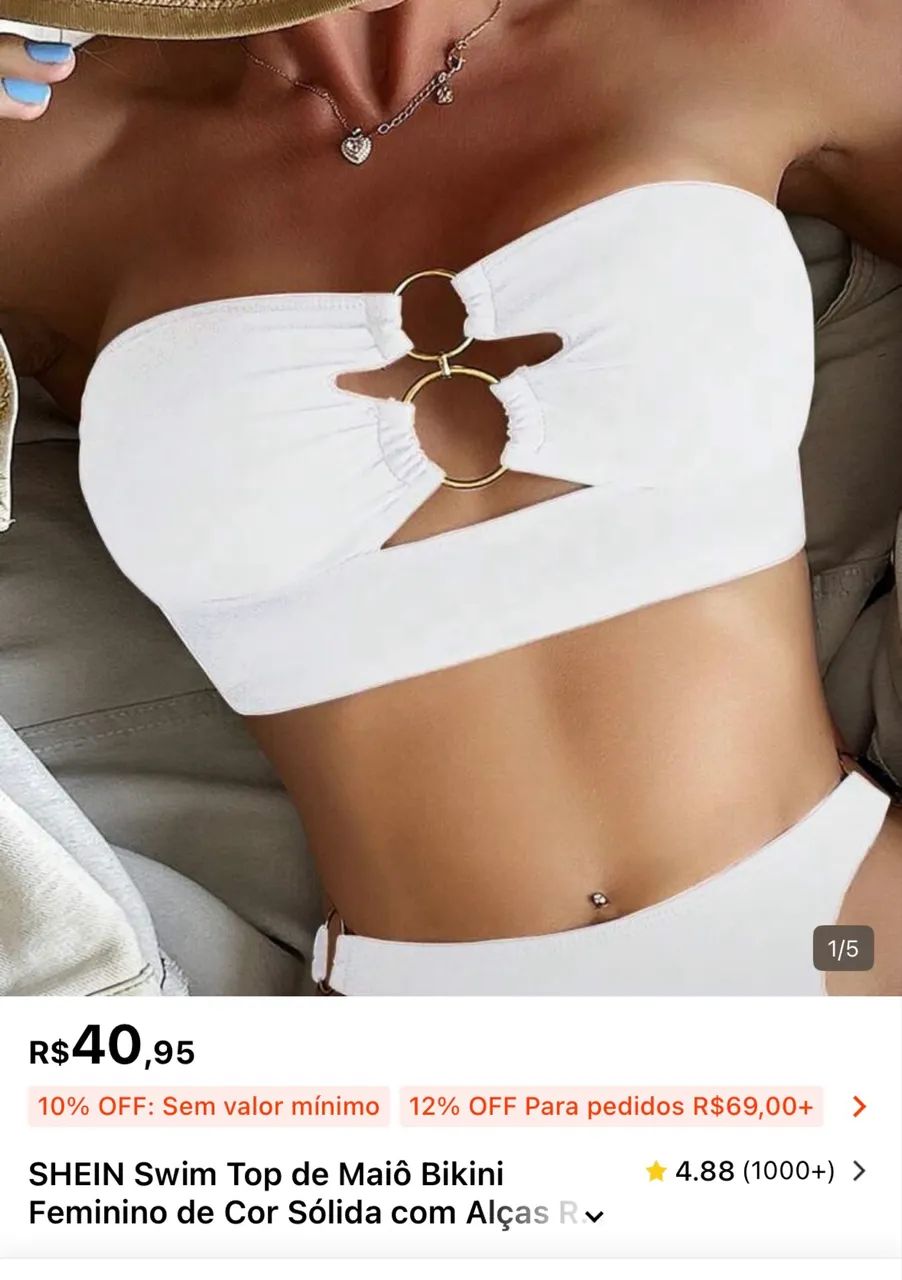
Task: Click the bikini product photo
Action: pos(451,500)
